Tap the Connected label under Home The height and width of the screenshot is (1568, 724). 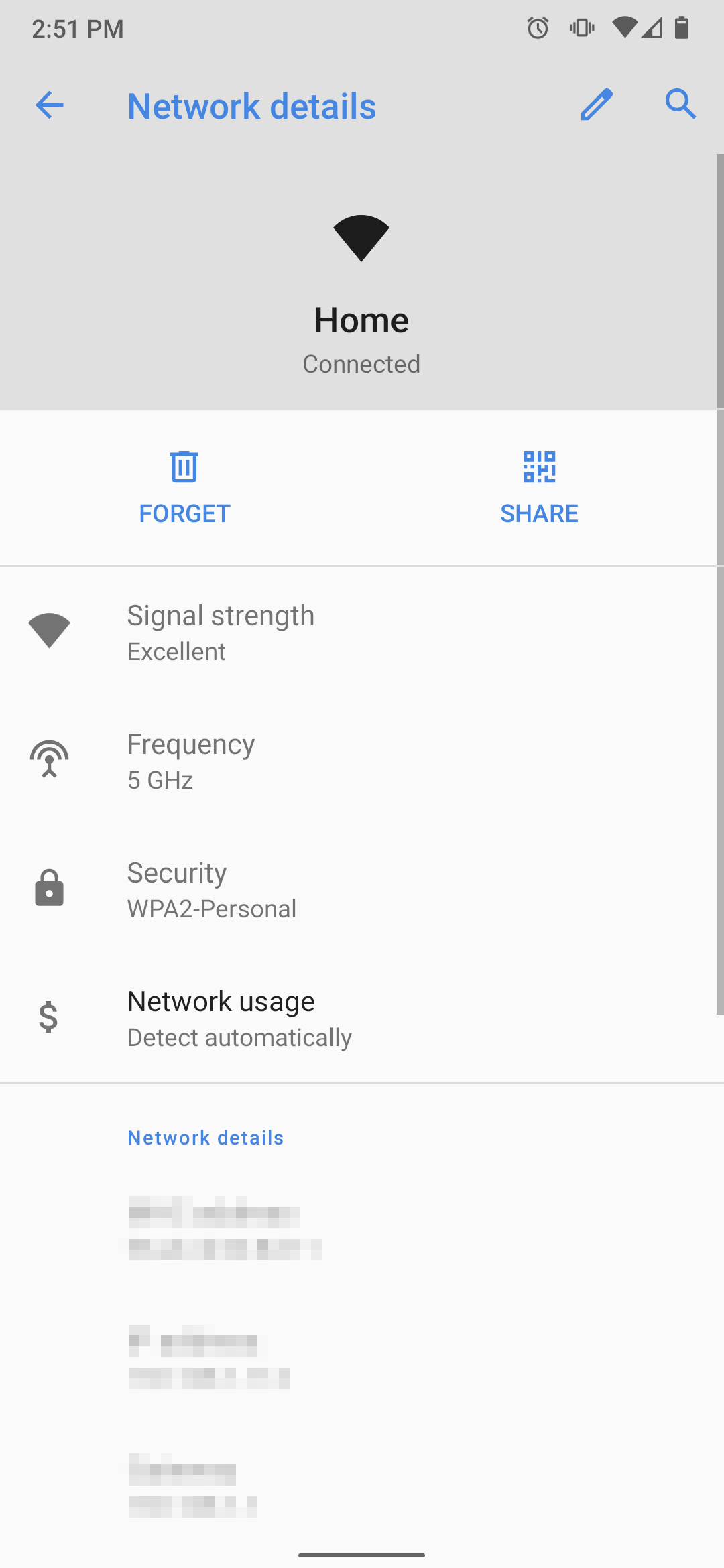[x=361, y=364]
